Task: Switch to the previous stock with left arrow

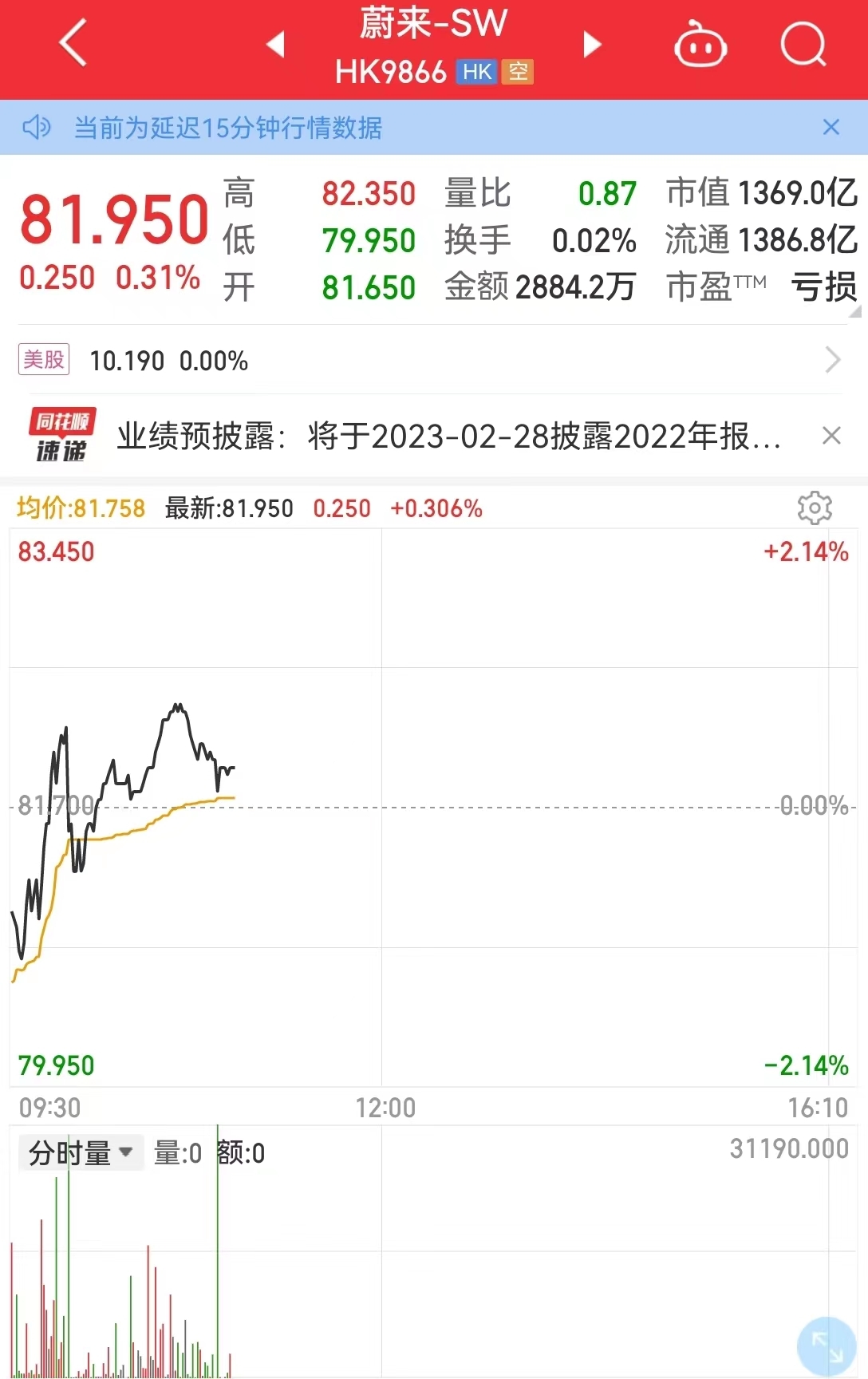Action: coord(276,45)
